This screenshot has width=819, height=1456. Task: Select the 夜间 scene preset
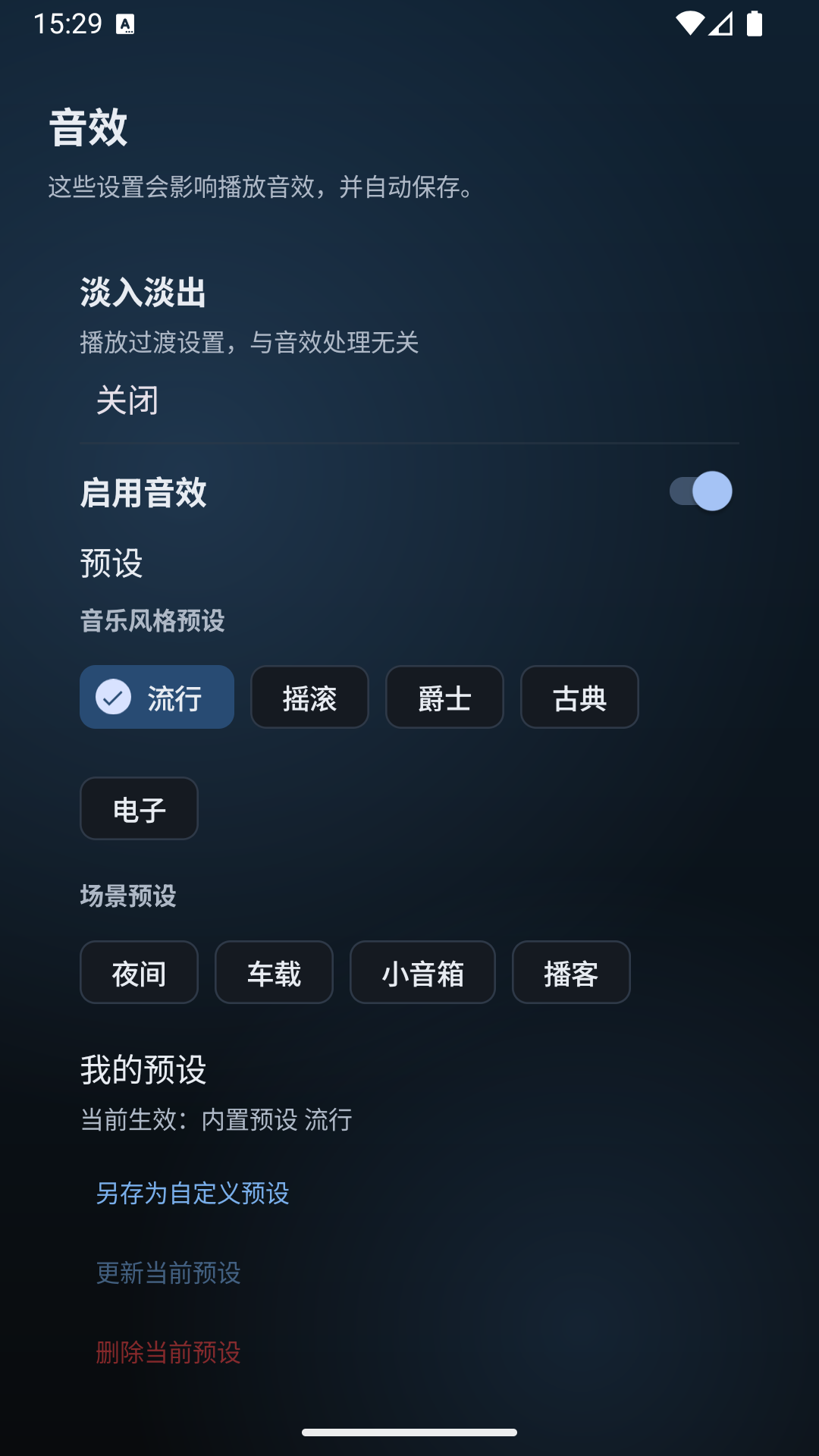(x=139, y=972)
